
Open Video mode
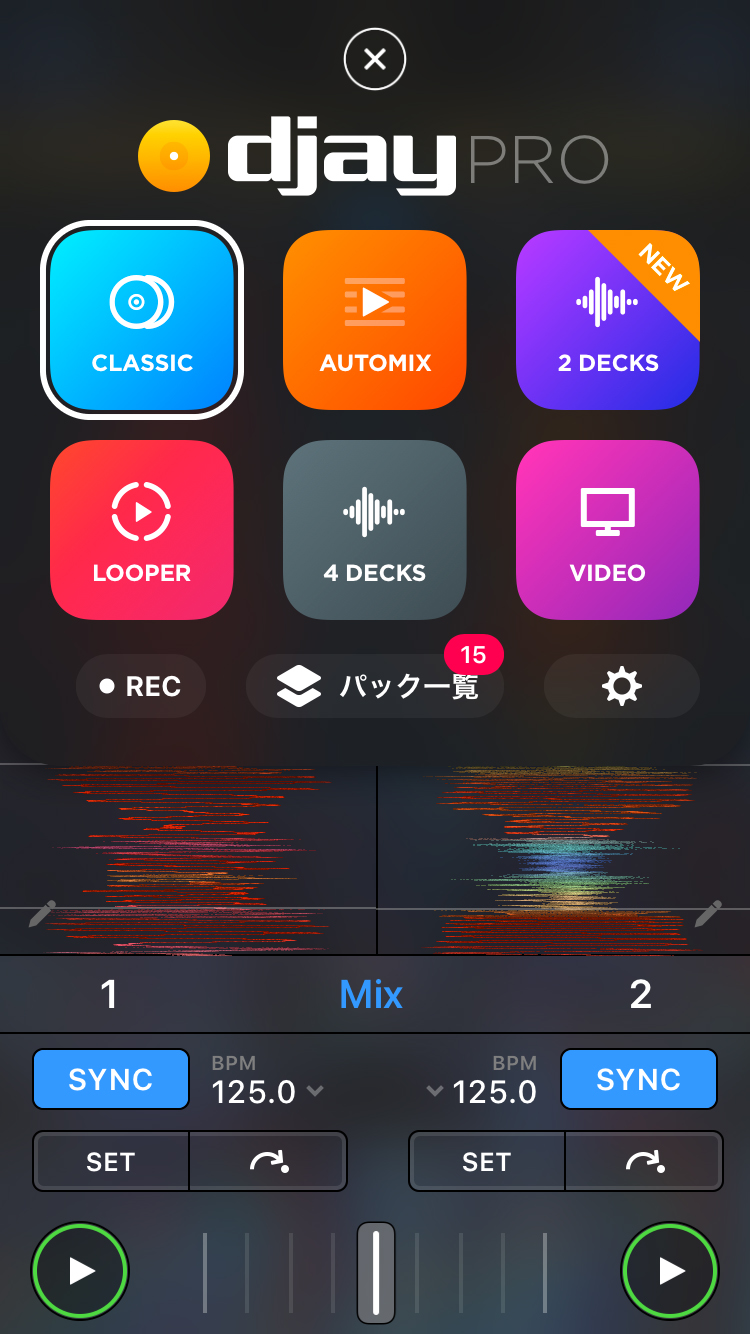pos(608,530)
